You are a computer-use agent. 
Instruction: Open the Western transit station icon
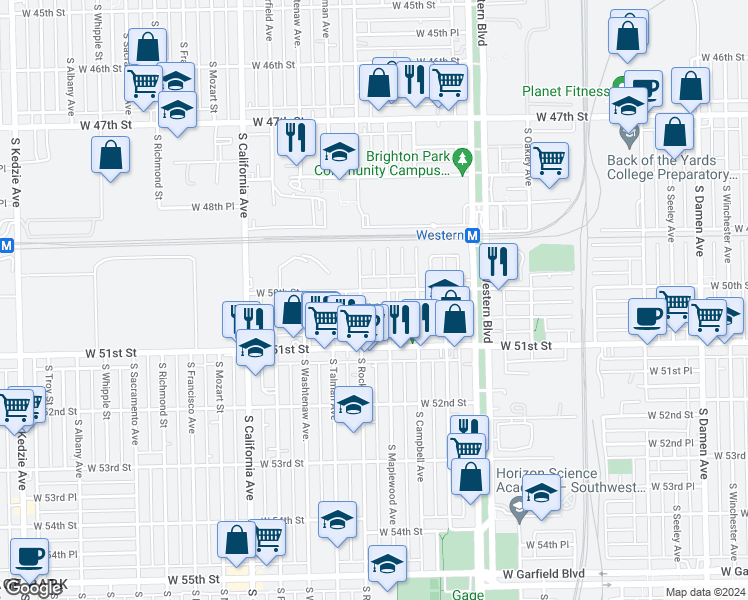click(472, 235)
